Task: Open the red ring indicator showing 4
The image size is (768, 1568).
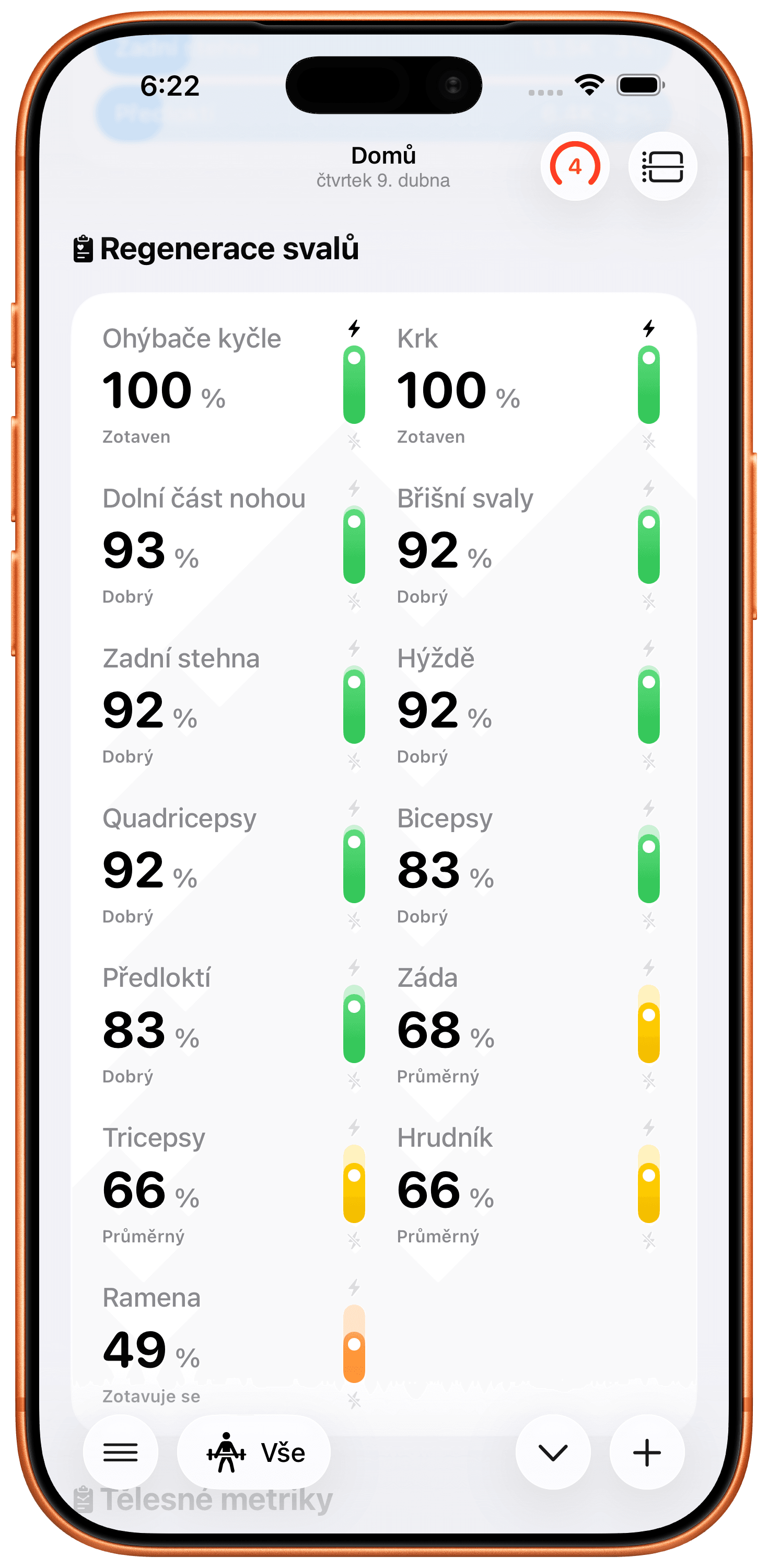Action: pos(575,166)
